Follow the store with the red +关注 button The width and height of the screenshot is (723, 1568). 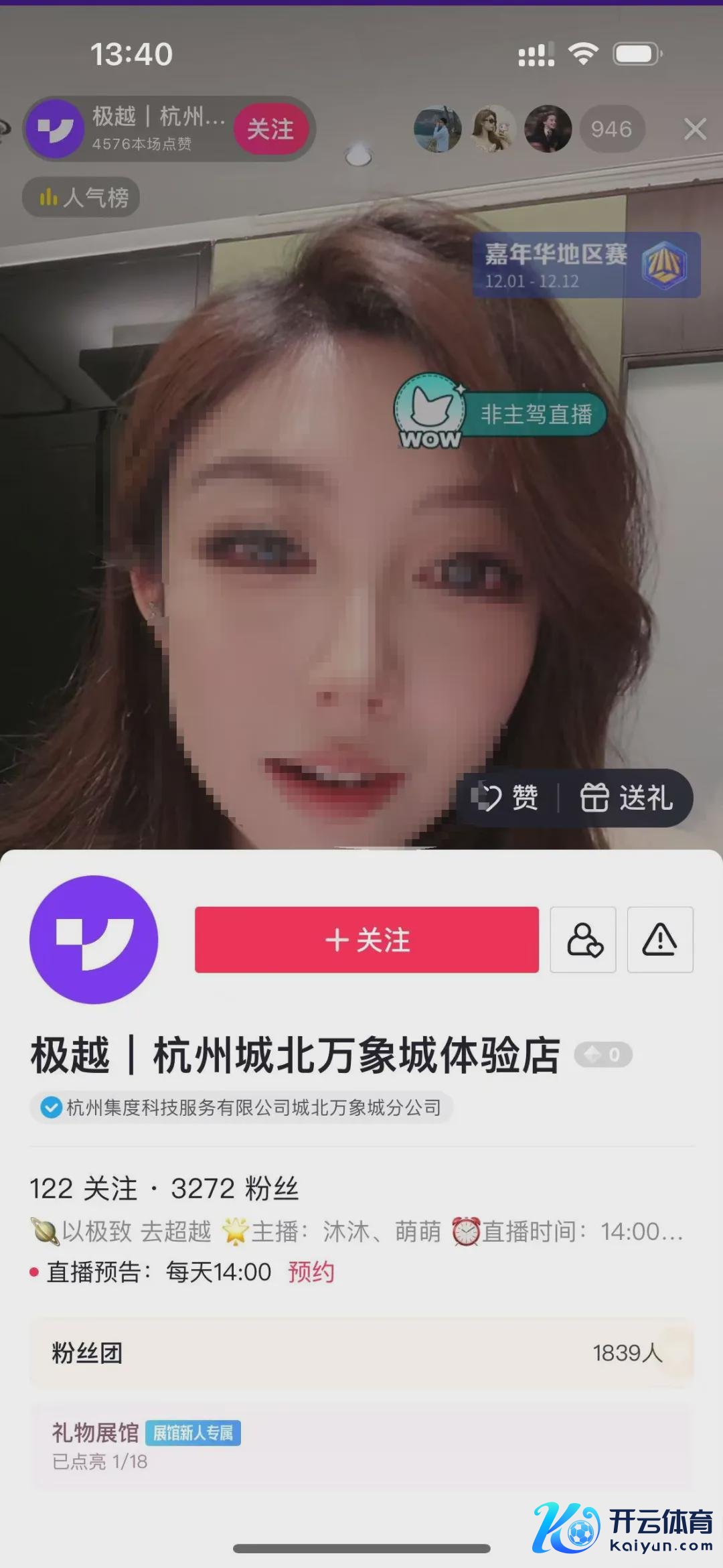[366, 940]
